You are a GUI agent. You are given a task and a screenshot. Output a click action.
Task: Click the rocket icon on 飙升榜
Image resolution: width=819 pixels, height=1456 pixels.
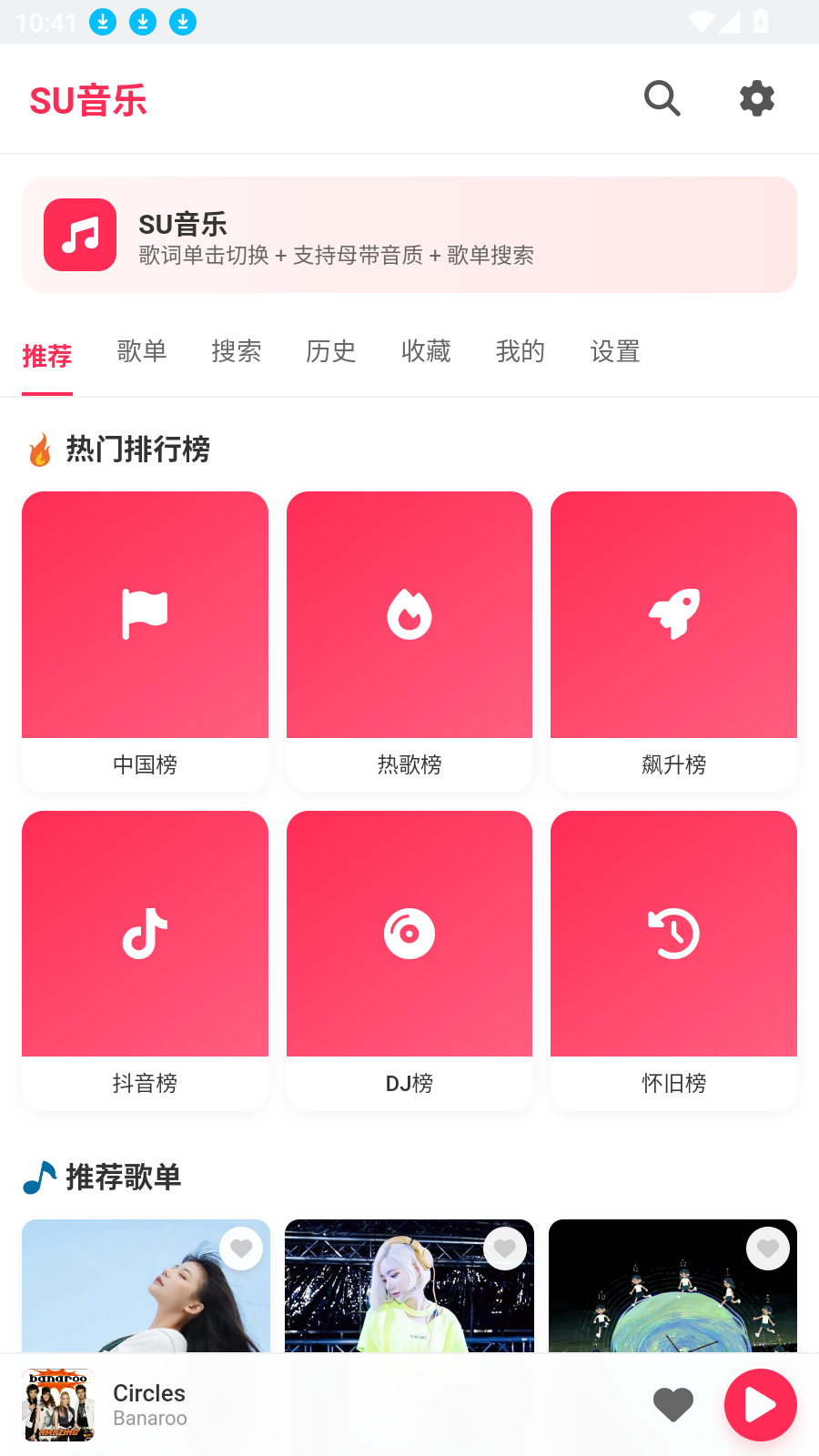click(x=672, y=614)
